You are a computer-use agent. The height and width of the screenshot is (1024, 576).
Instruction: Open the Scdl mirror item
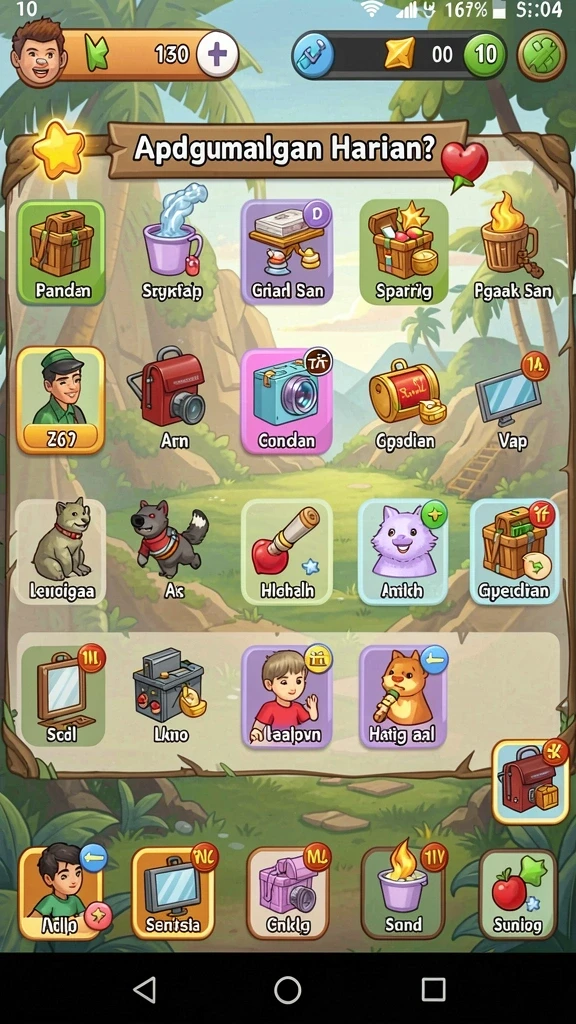tap(63, 696)
